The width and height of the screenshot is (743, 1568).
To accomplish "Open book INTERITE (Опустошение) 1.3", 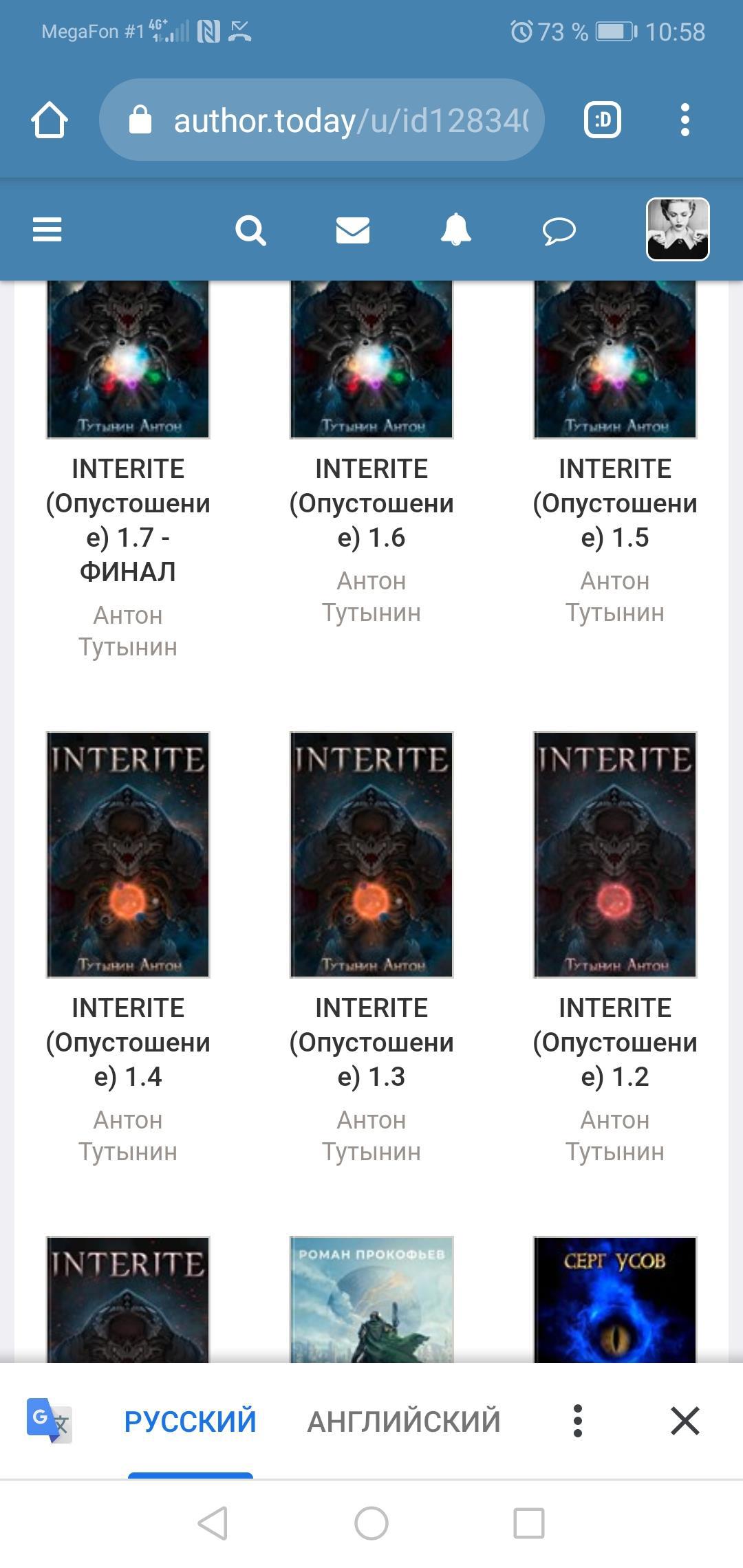I will click(x=371, y=1041).
